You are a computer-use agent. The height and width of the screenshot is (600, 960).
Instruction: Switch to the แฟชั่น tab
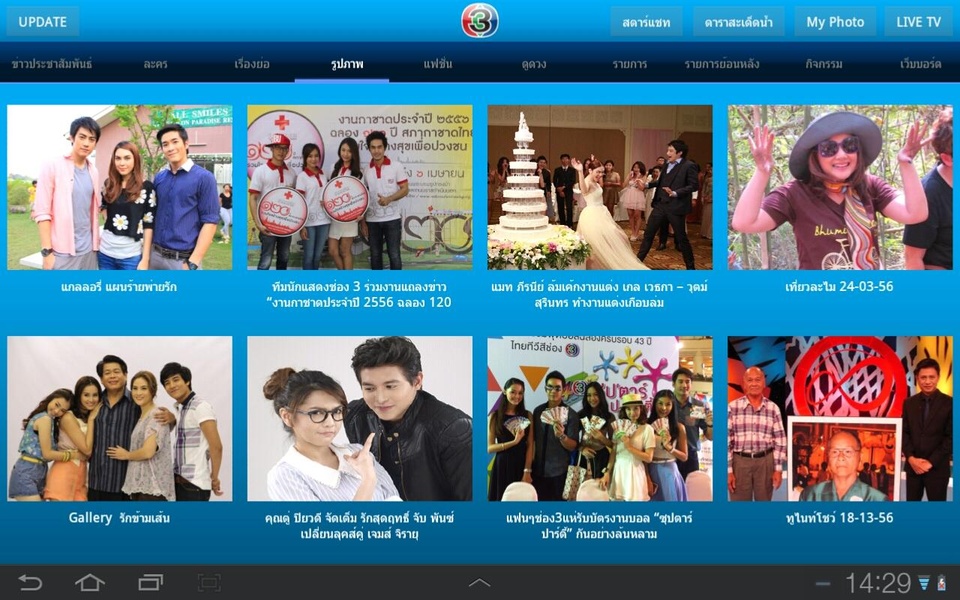coord(438,64)
